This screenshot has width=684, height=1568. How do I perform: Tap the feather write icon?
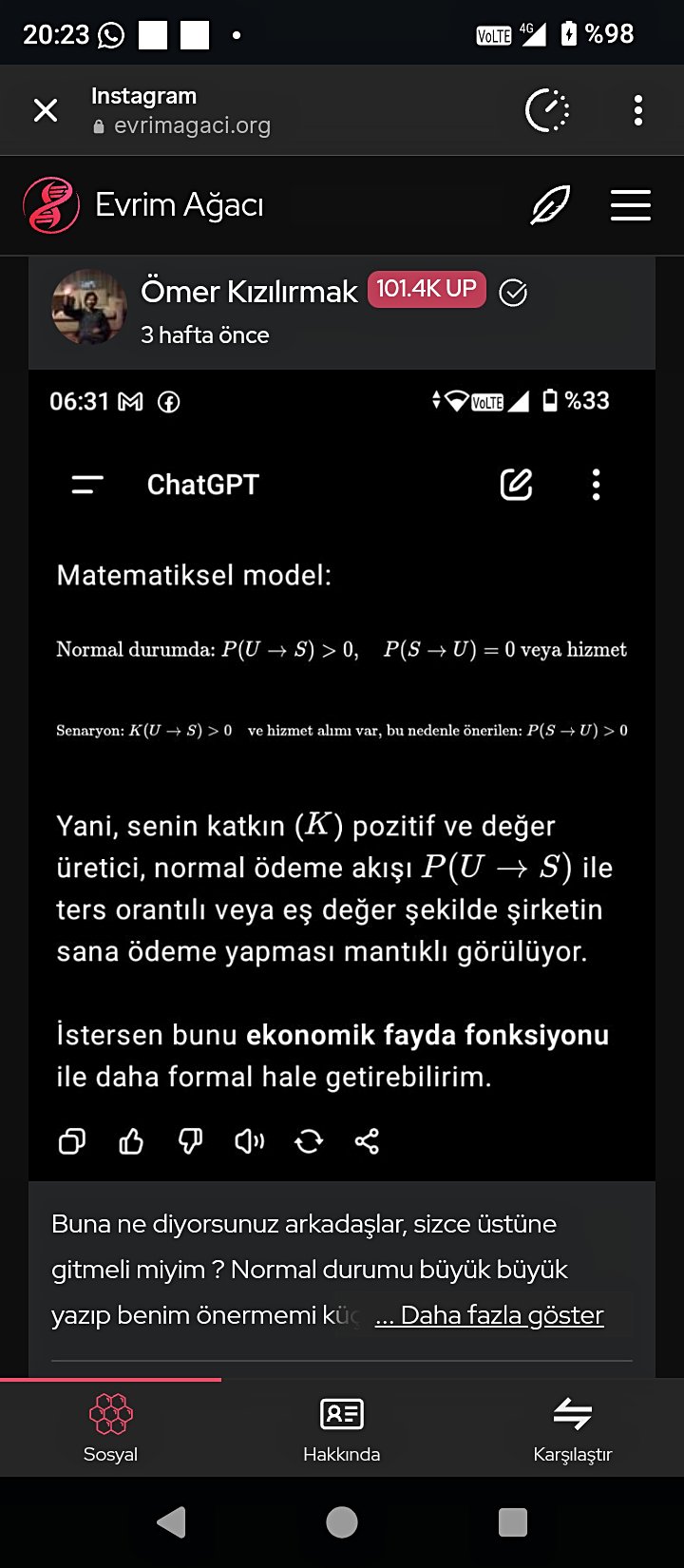coord(550,205)
